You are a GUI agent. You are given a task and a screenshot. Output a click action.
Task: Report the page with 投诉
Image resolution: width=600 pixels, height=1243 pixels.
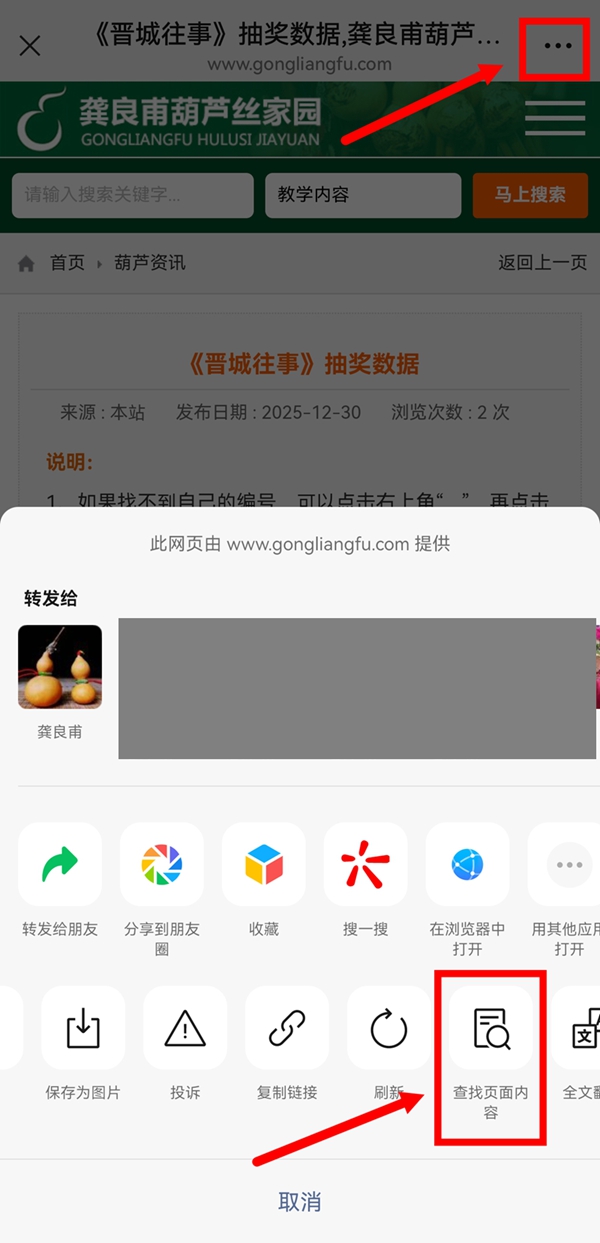(x=185, y=1028)
